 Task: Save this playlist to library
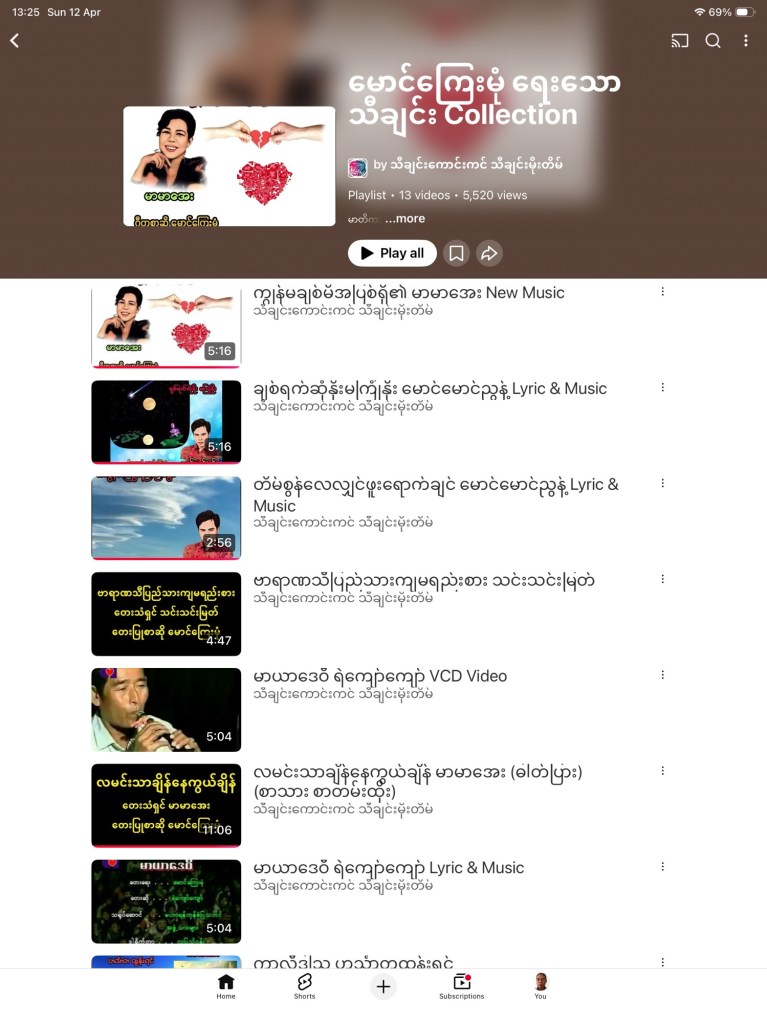tap(456, 253)
